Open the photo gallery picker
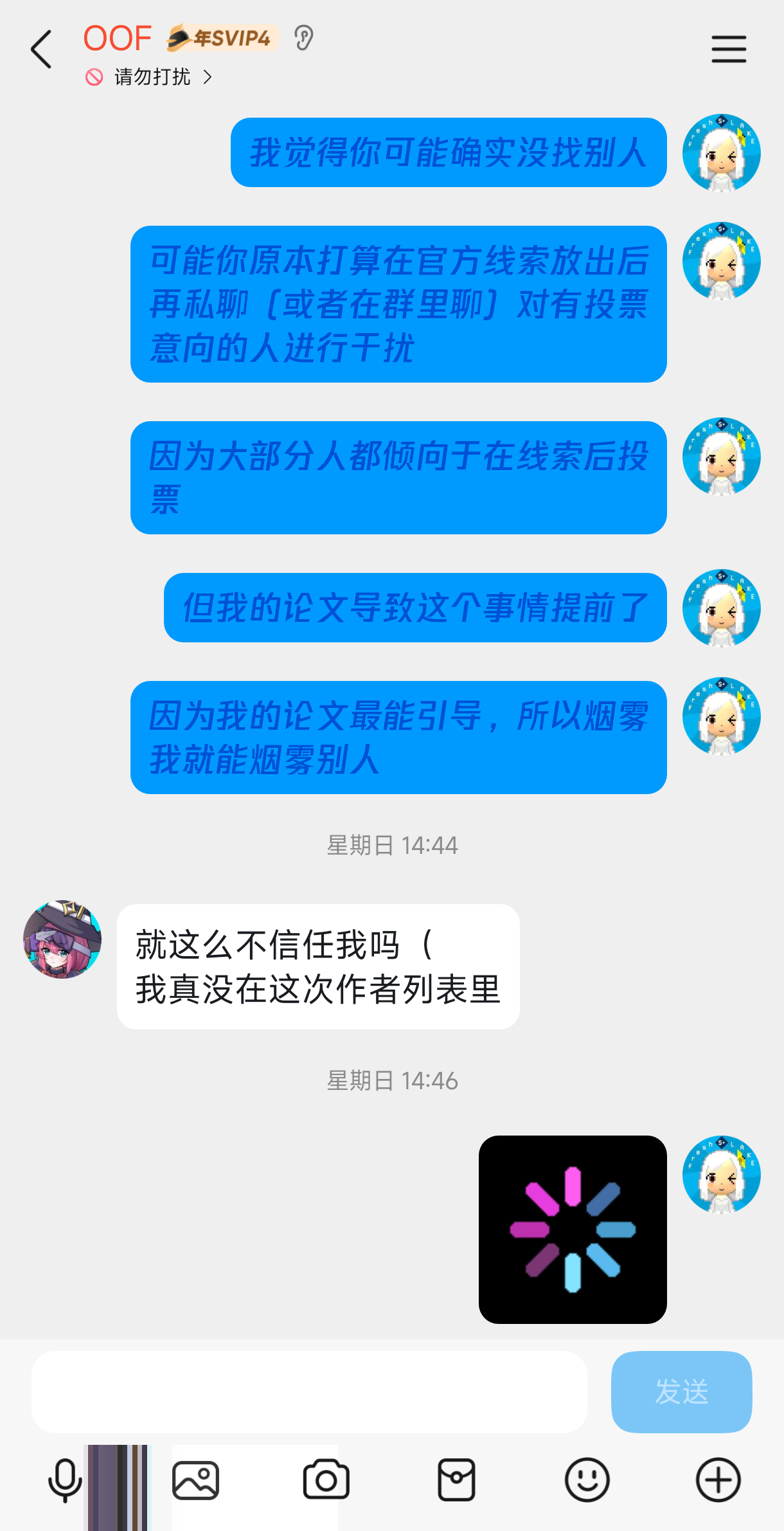 pos(195,1480)
